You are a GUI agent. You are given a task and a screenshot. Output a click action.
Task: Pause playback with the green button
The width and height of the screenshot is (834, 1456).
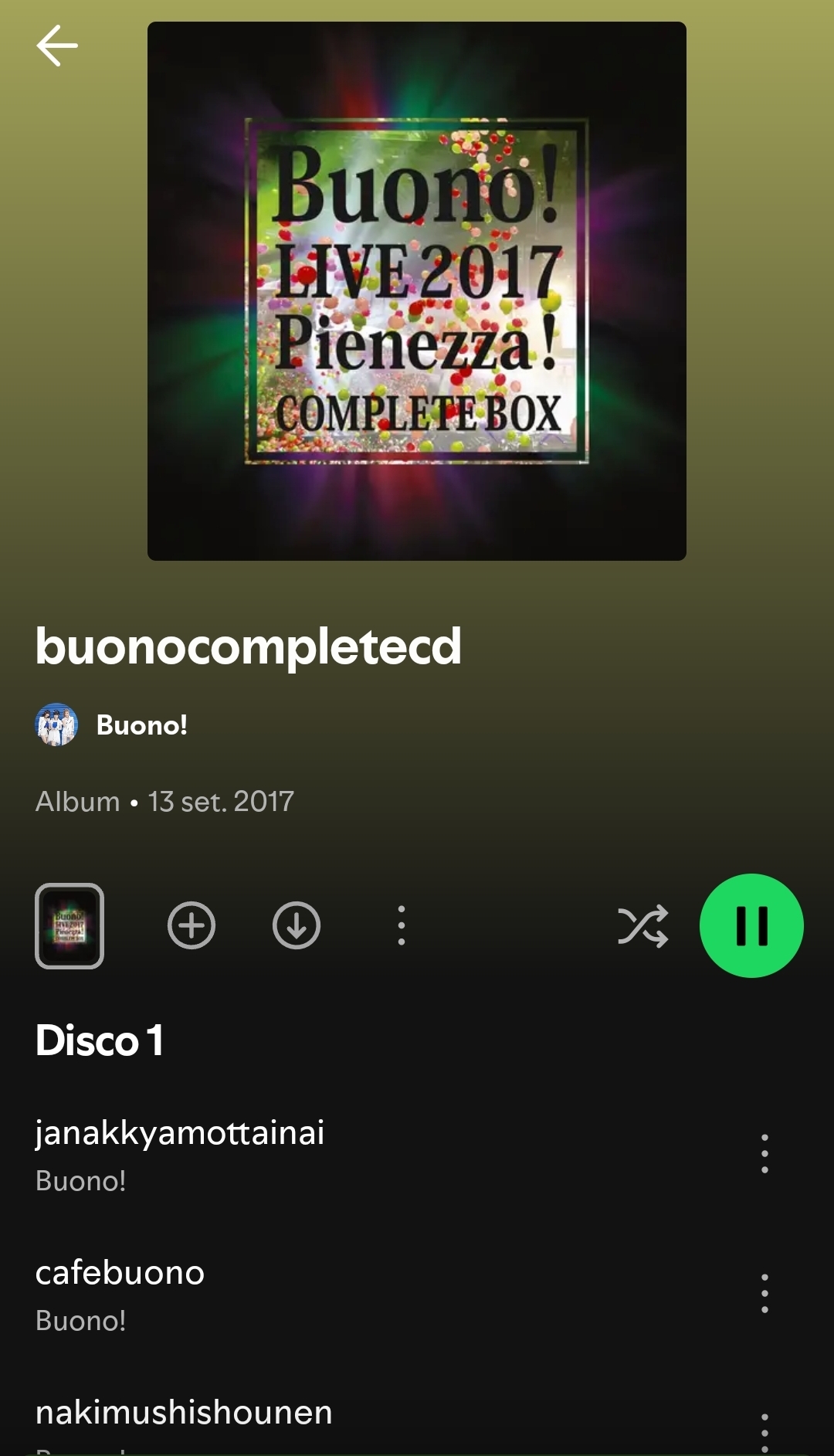751,925
